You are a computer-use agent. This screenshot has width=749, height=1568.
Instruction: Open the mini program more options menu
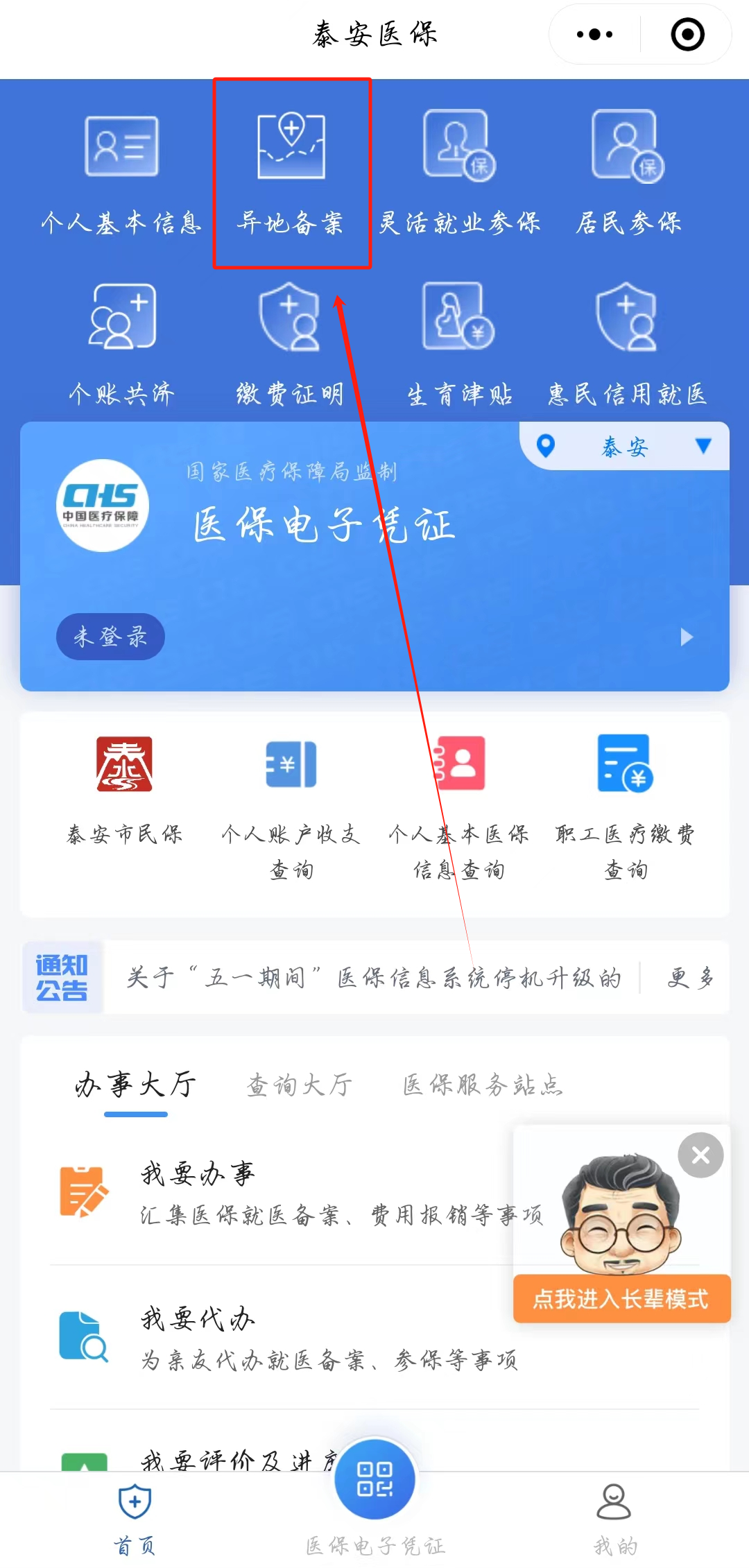click(595, 34)
